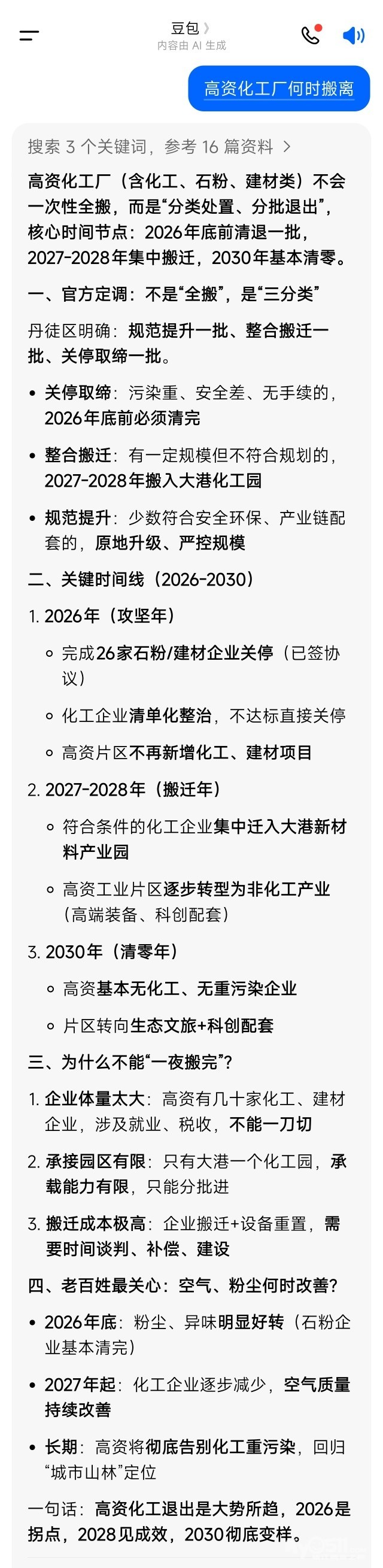Tap the sent message 高资化工厂何时搬离
383x1568 pixels.
[279, 89]
